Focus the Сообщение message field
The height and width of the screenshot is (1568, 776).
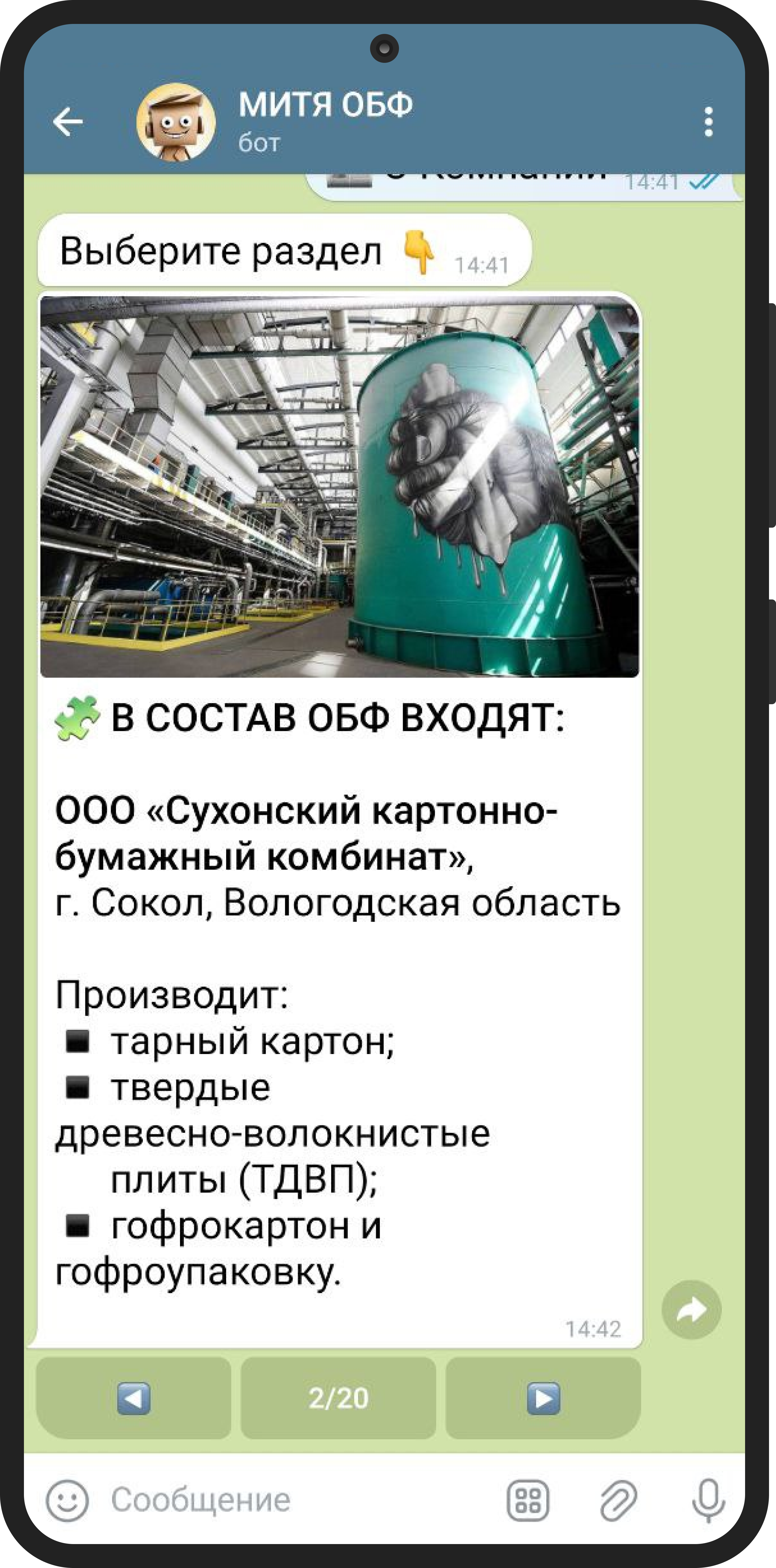click(x=298, y=1500)
